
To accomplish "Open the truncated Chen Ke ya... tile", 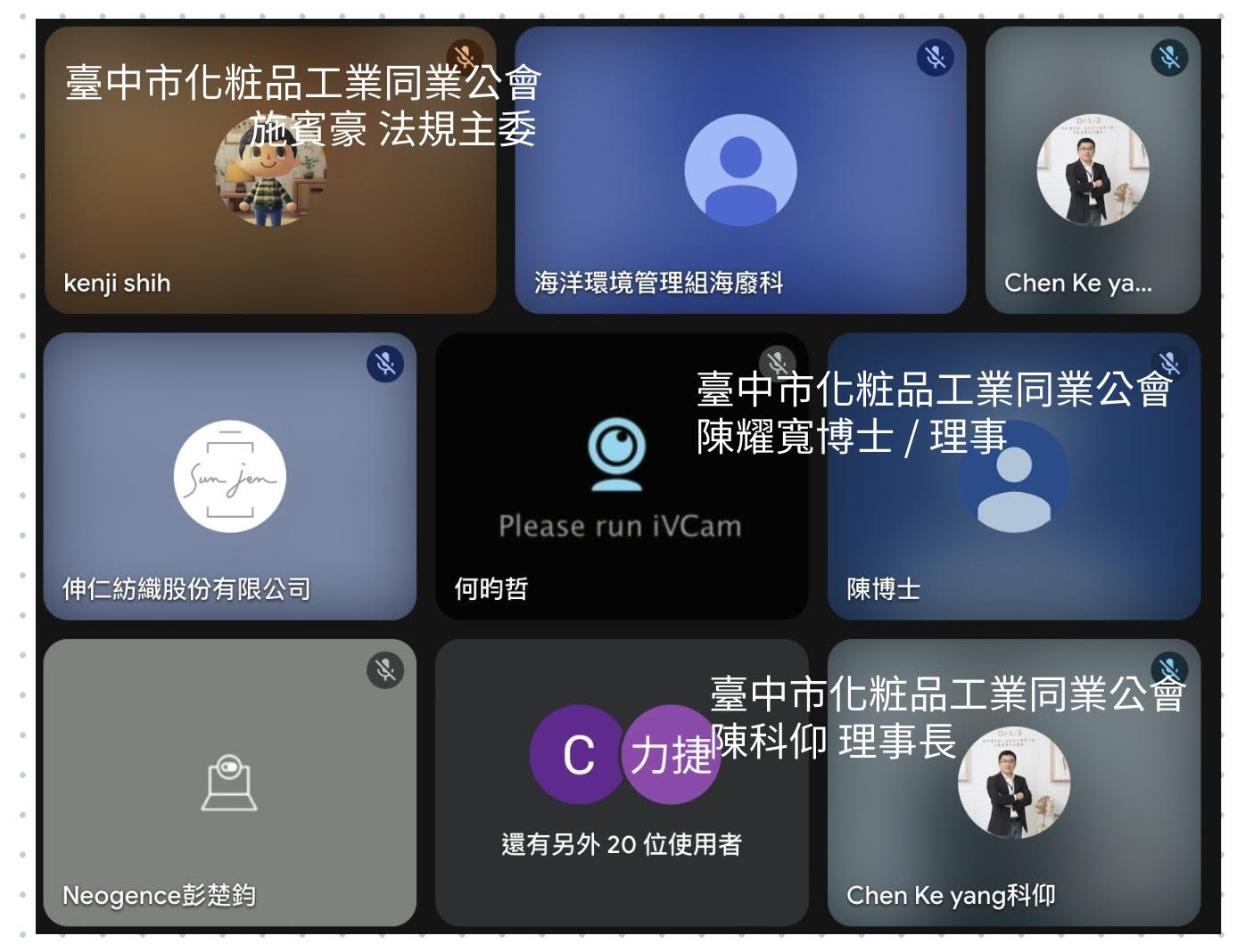I will 1093,169.
